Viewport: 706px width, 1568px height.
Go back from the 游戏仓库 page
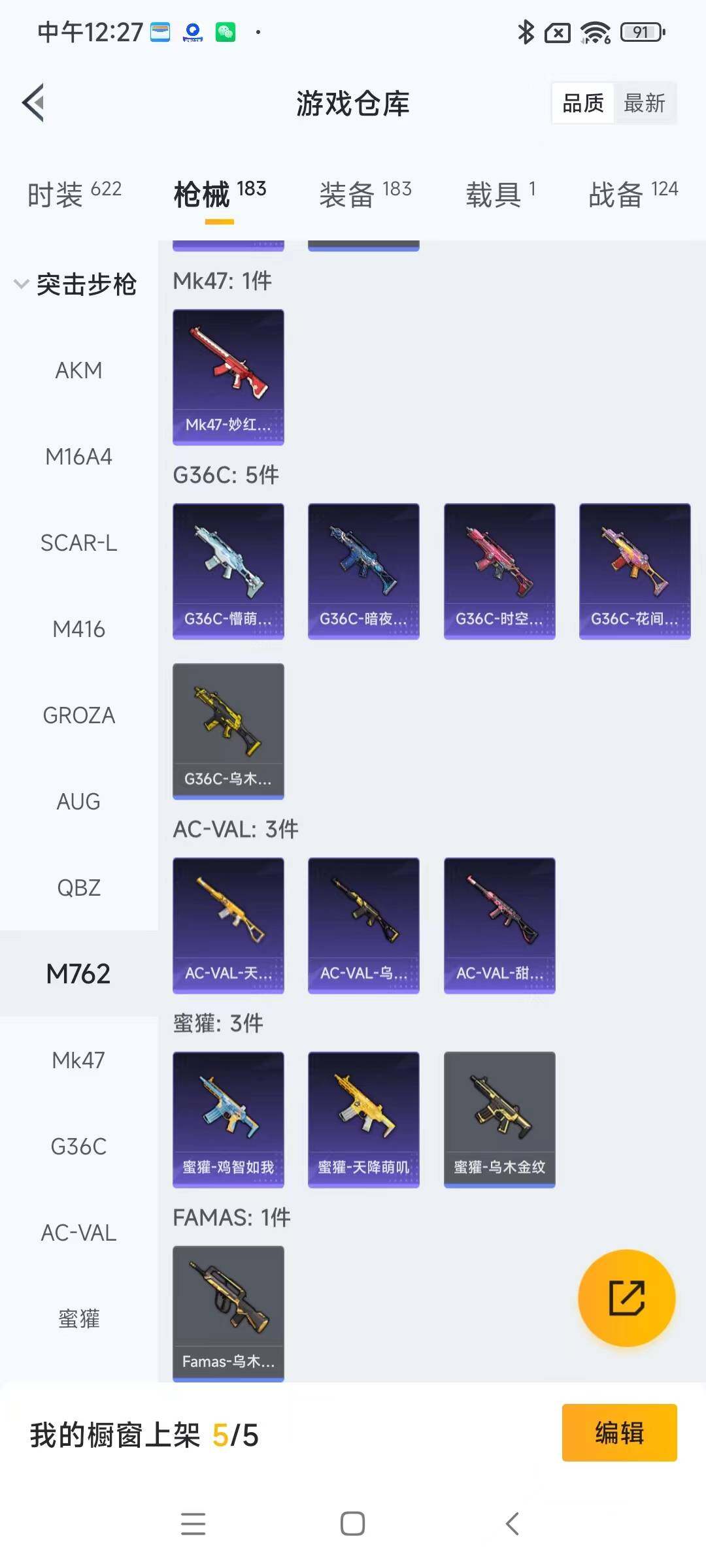click(x=34, y=103)
